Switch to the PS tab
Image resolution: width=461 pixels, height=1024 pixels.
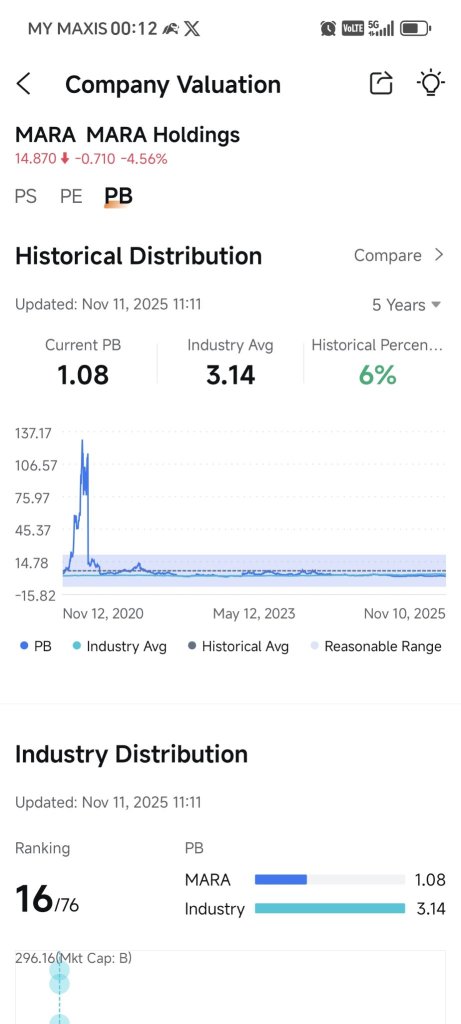point(25,196)
